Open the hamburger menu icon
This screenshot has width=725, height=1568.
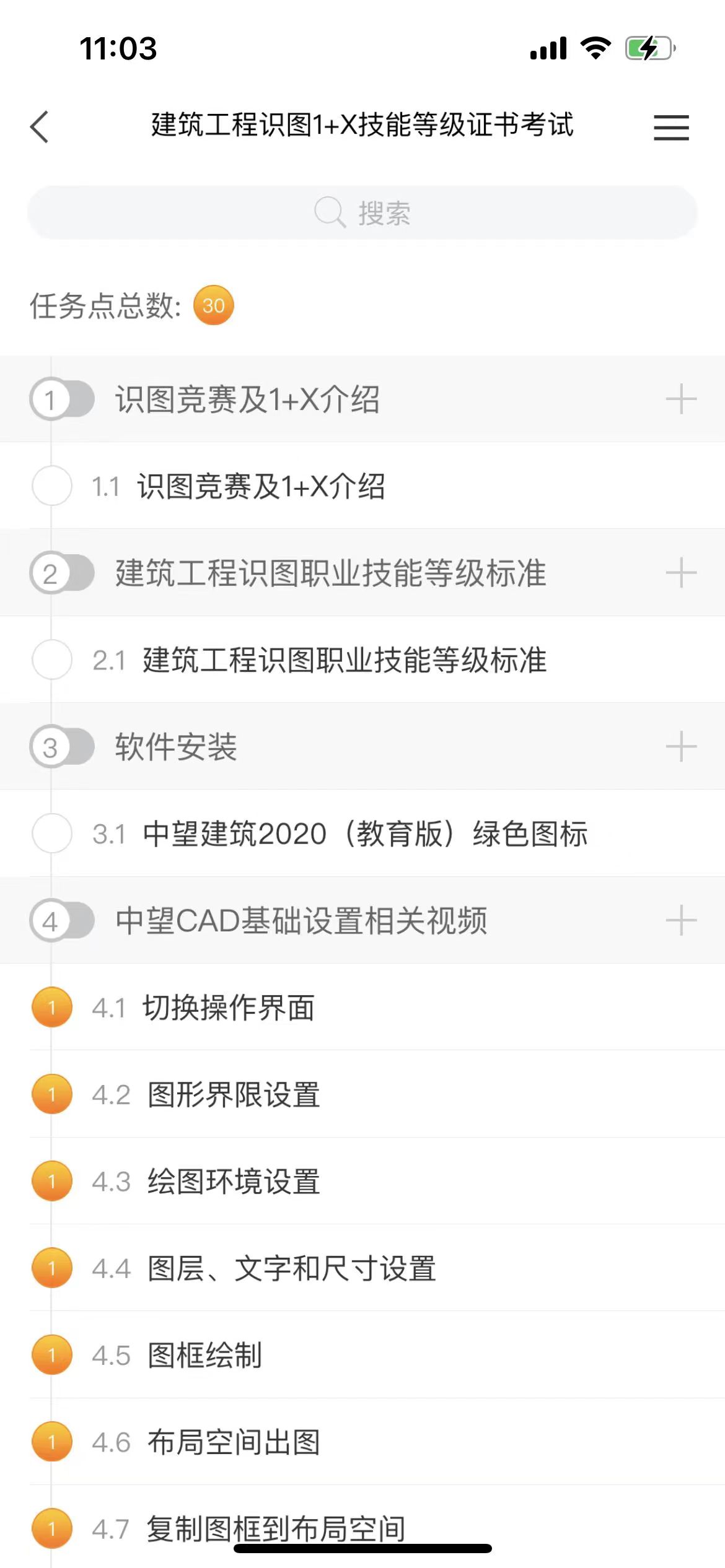(671, 127)
